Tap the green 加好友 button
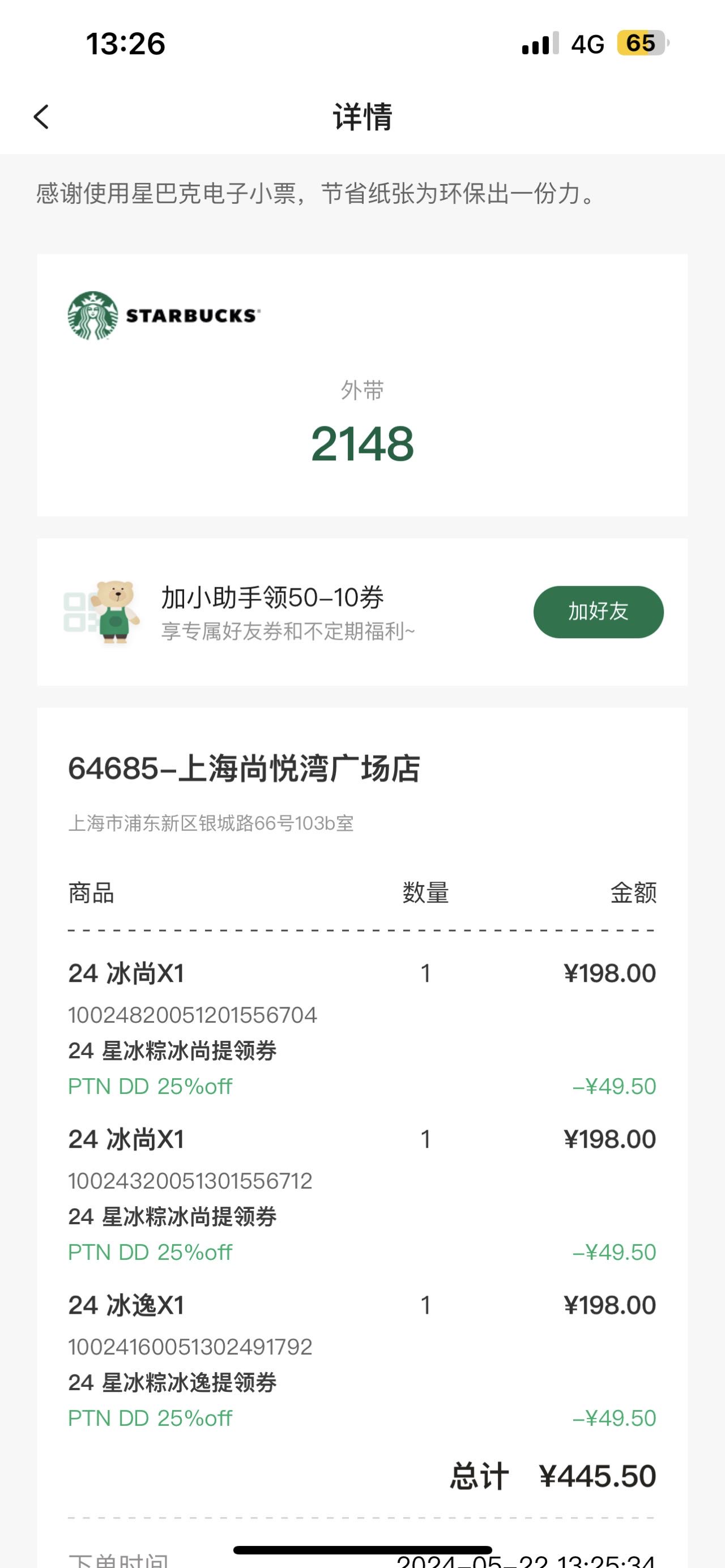 (x=598, y=612)
